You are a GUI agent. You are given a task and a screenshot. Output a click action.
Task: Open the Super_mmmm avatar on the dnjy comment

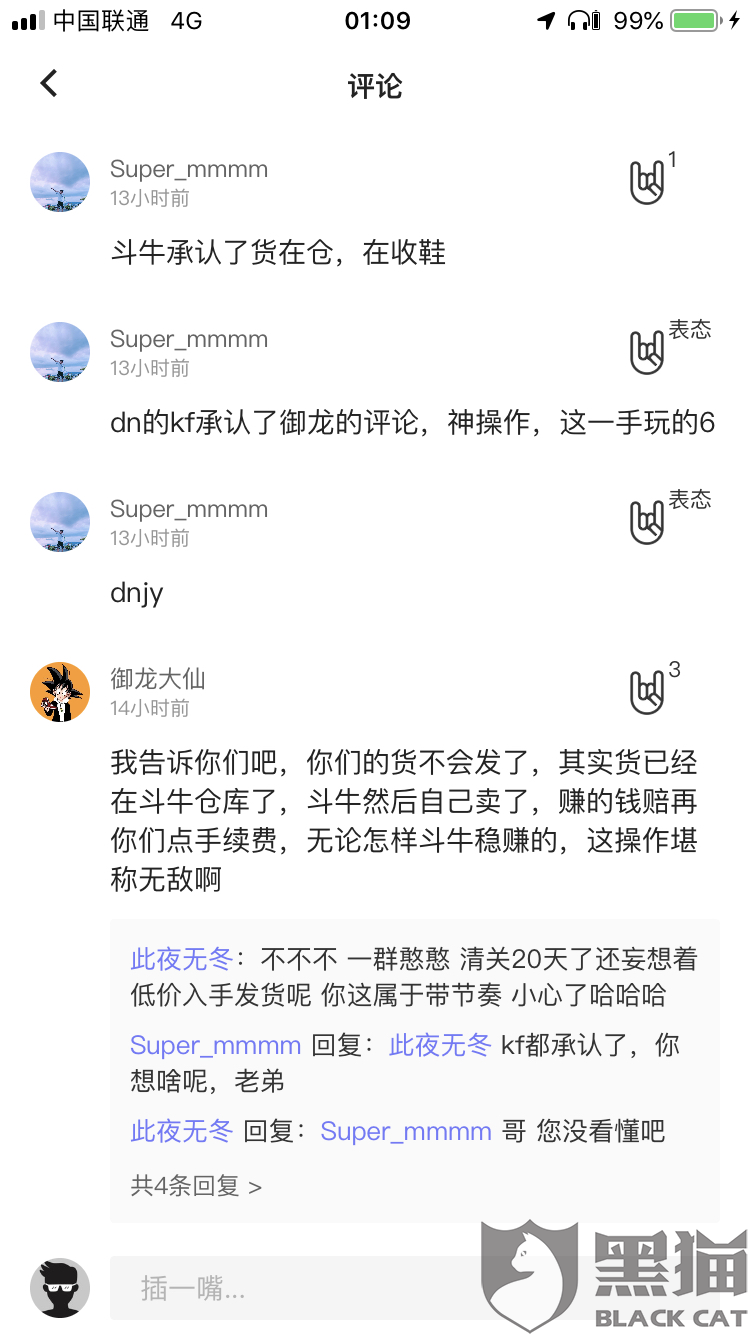pyautogui.click(x=60, y=522)
